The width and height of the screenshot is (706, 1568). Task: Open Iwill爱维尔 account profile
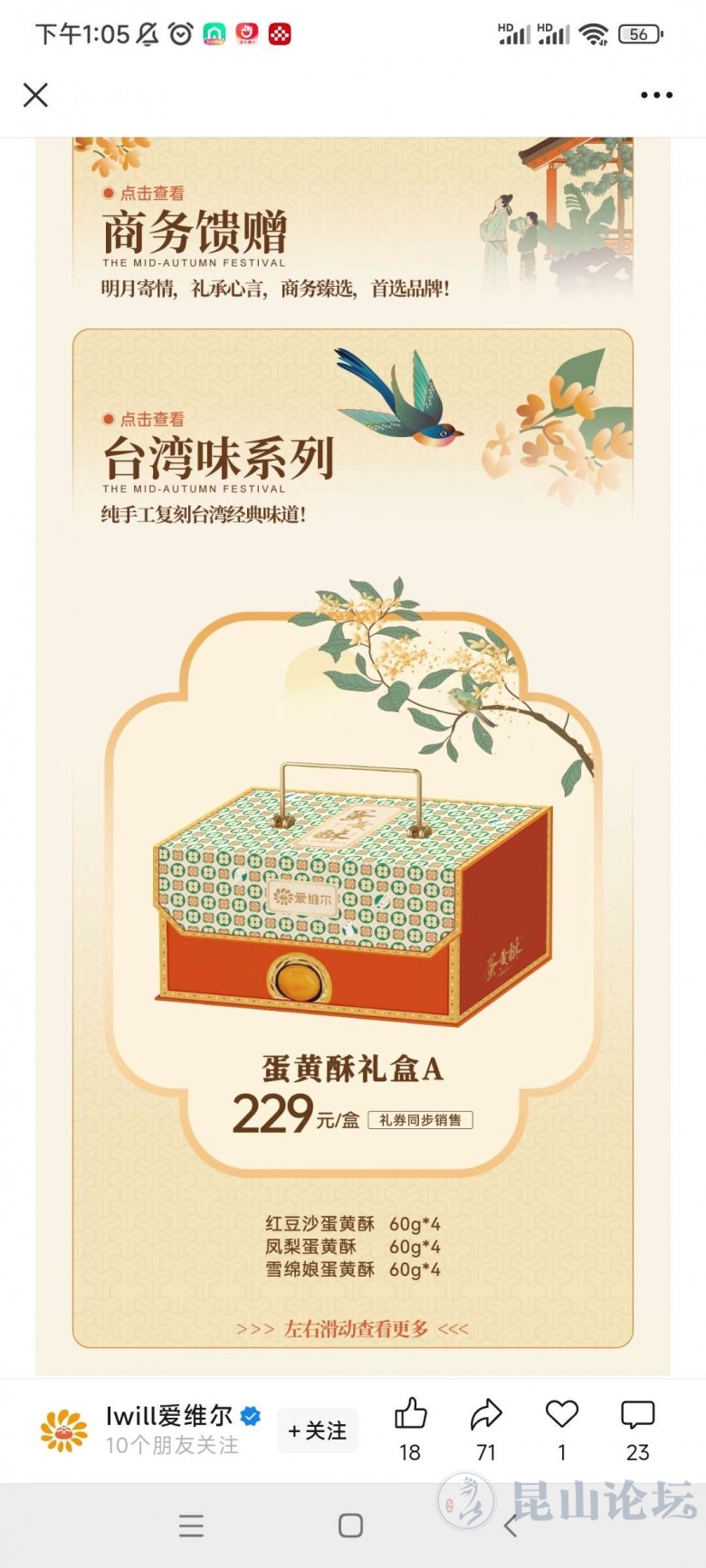168,1416
